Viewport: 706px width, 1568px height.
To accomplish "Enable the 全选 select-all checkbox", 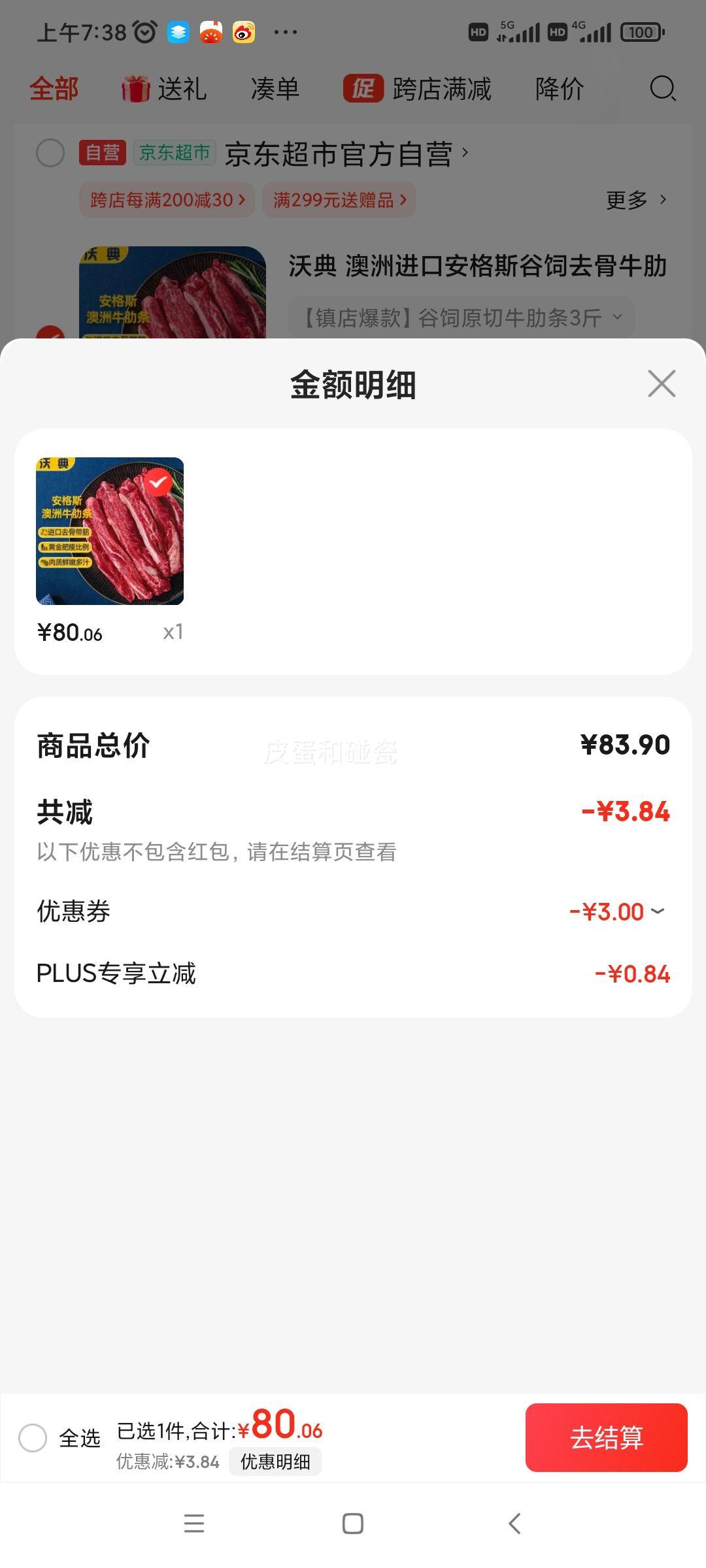I will tap(33, 1438).
